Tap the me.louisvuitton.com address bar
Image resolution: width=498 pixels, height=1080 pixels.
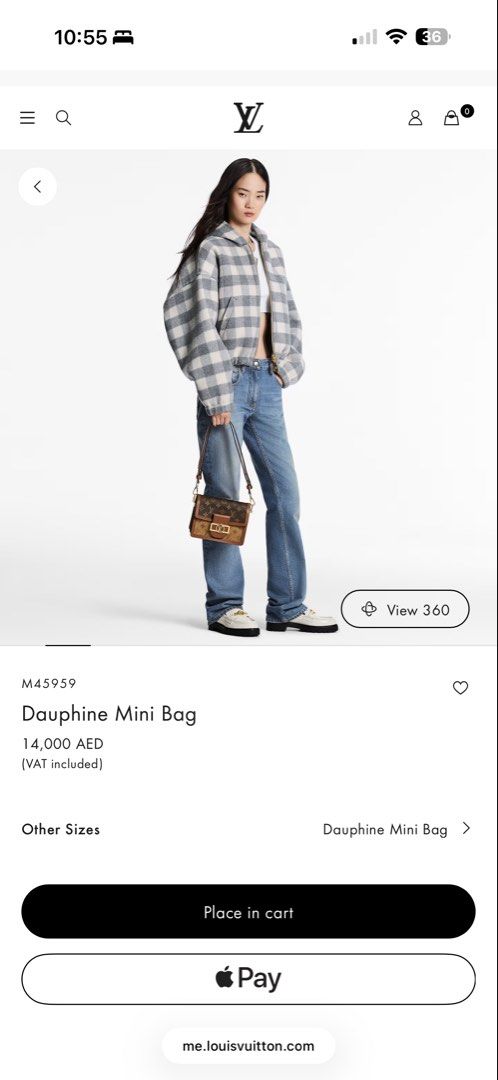248,1046
